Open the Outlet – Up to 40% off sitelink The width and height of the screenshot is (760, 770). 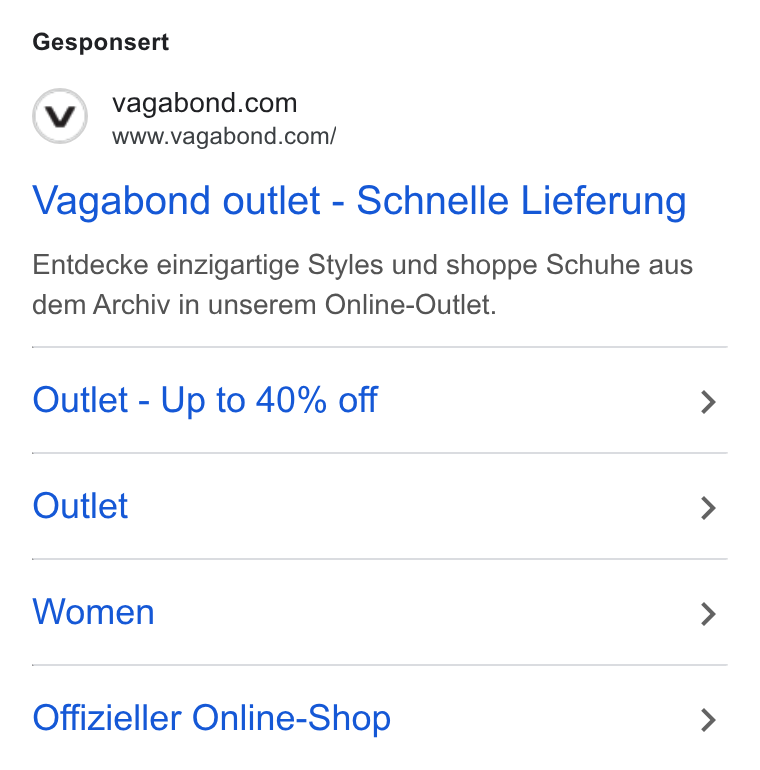click(380, 400)
